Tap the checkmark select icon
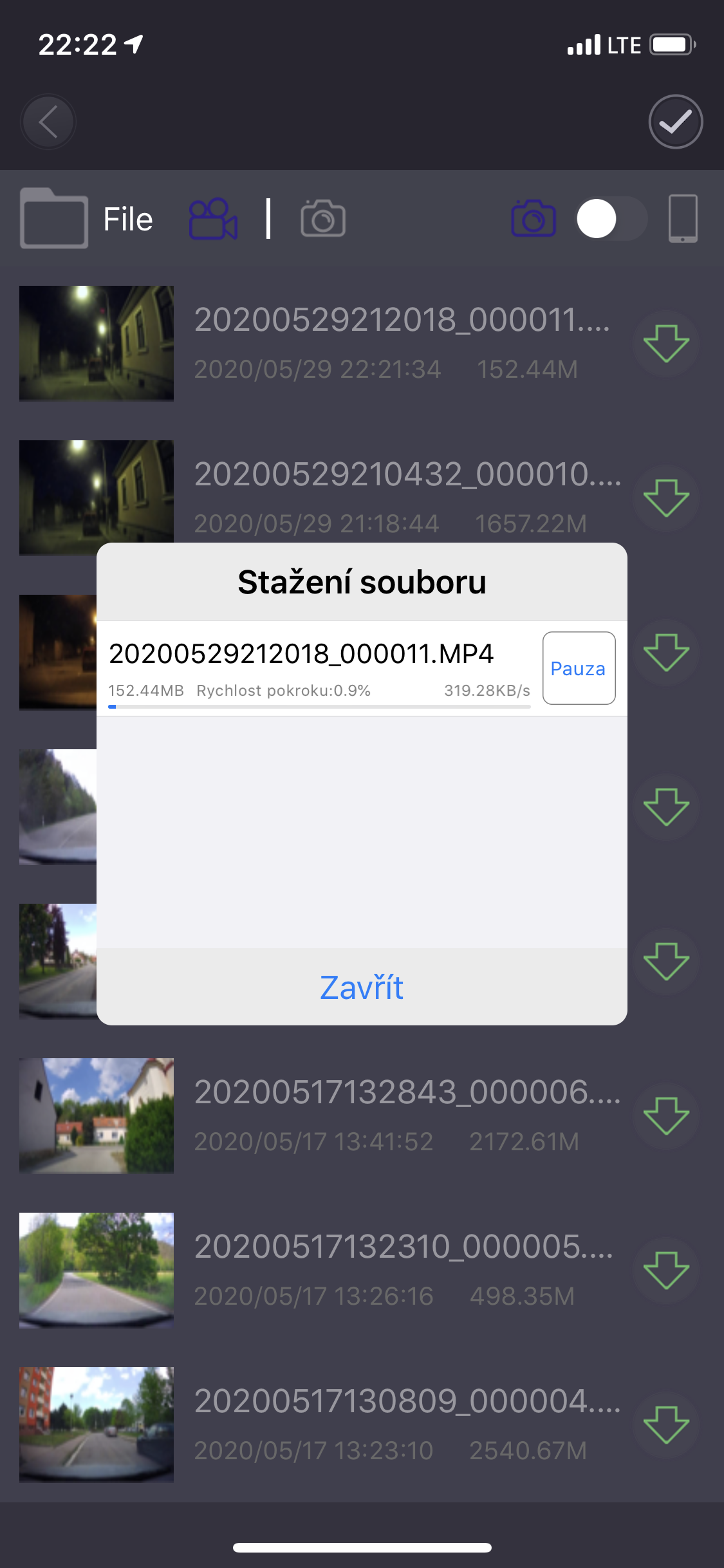Viewport: 724px width, 1568px height. coord(675,122)
